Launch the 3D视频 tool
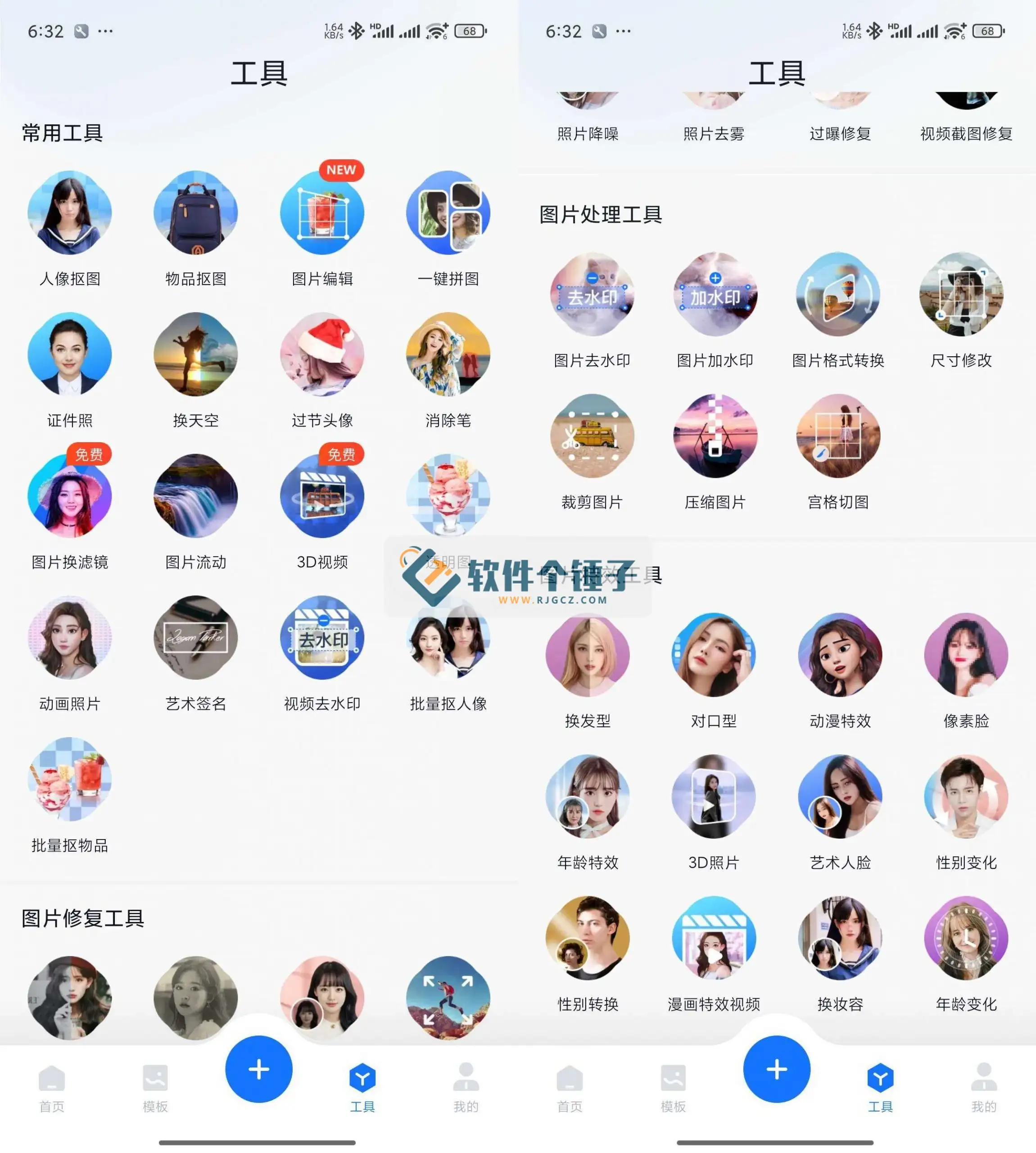Screen dimensions: 1036x1153 [322, 496]
